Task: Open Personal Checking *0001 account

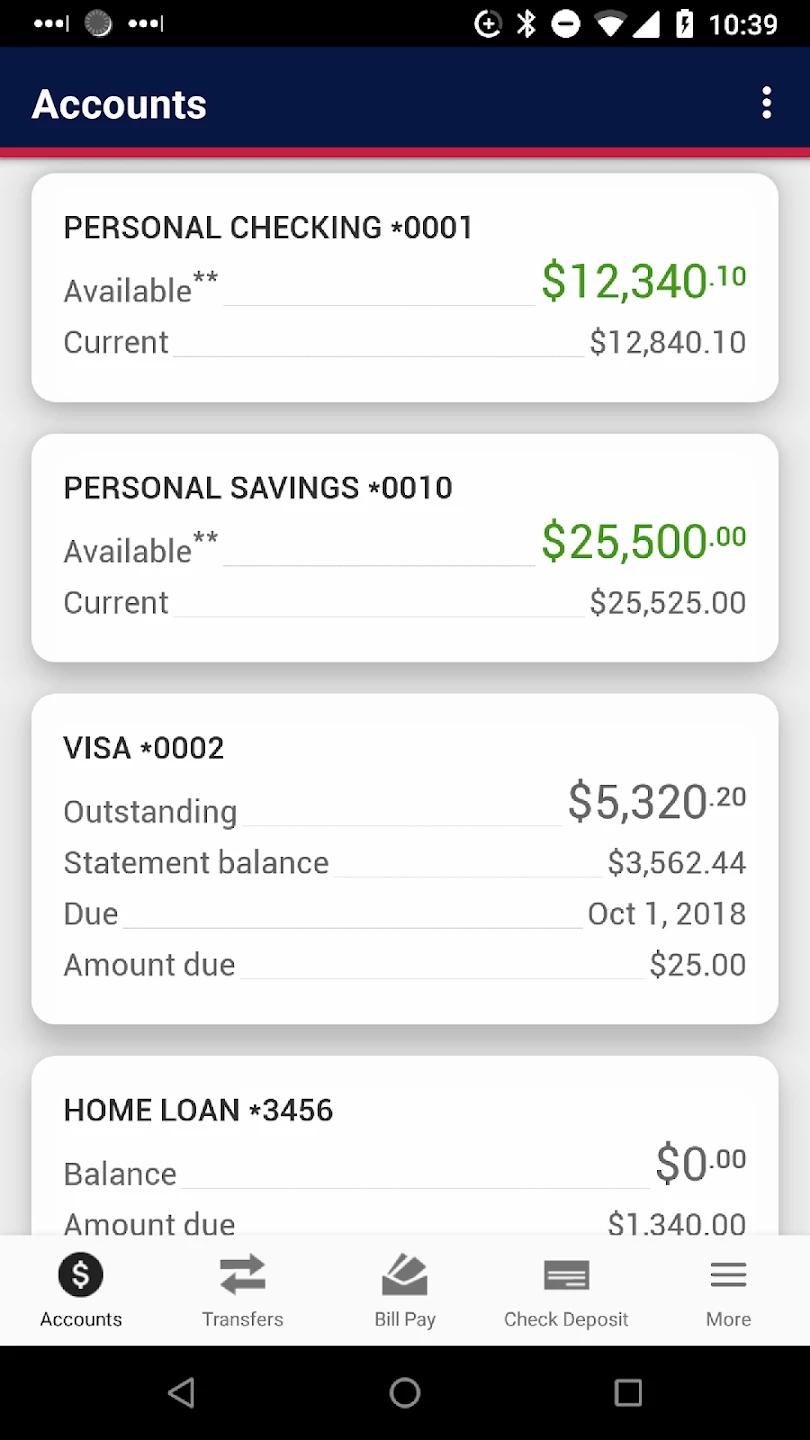Action: (x=405, y=288)
